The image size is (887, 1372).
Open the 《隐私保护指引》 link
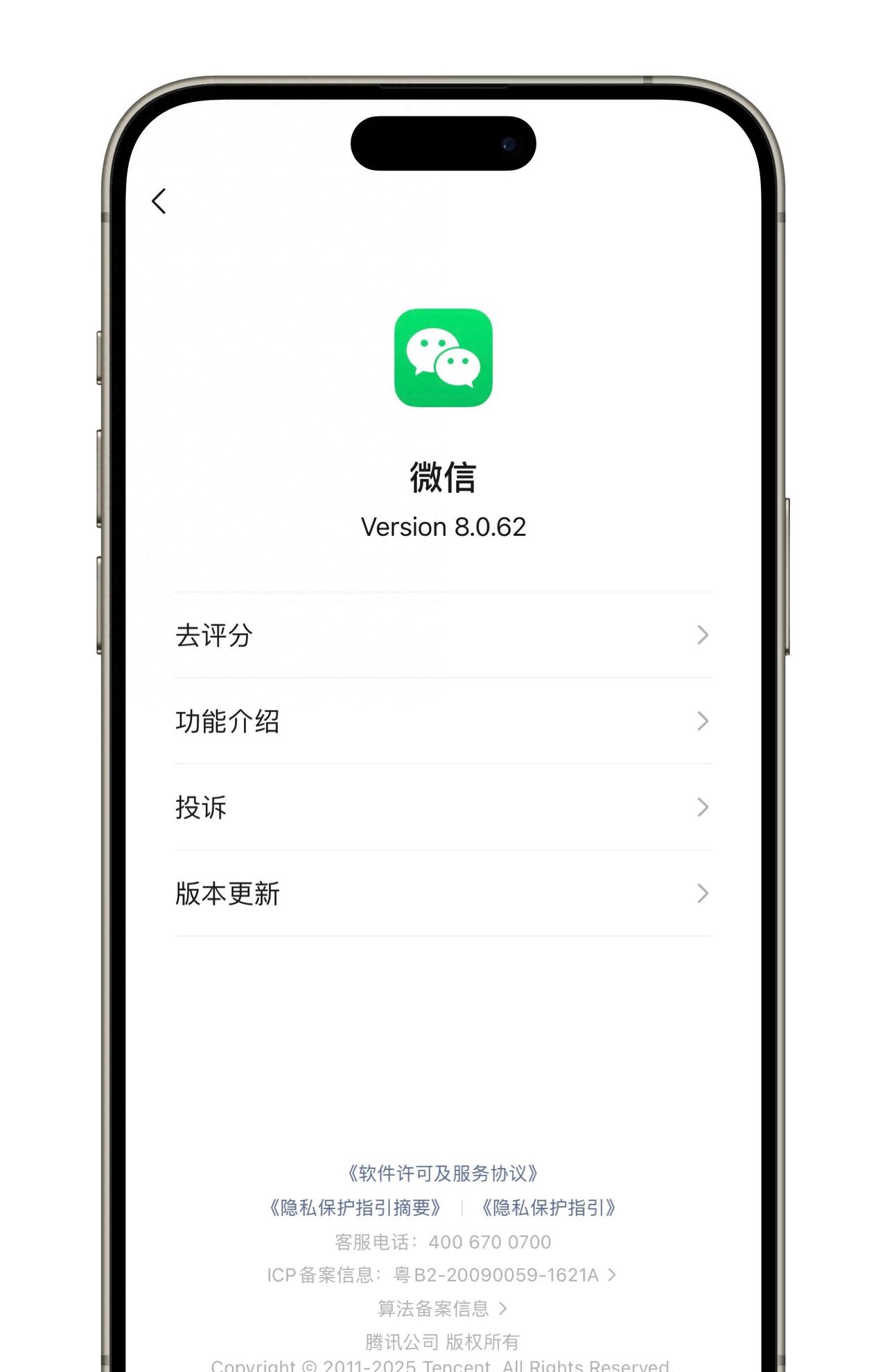pyautogui.click(x=548, y=1208)
